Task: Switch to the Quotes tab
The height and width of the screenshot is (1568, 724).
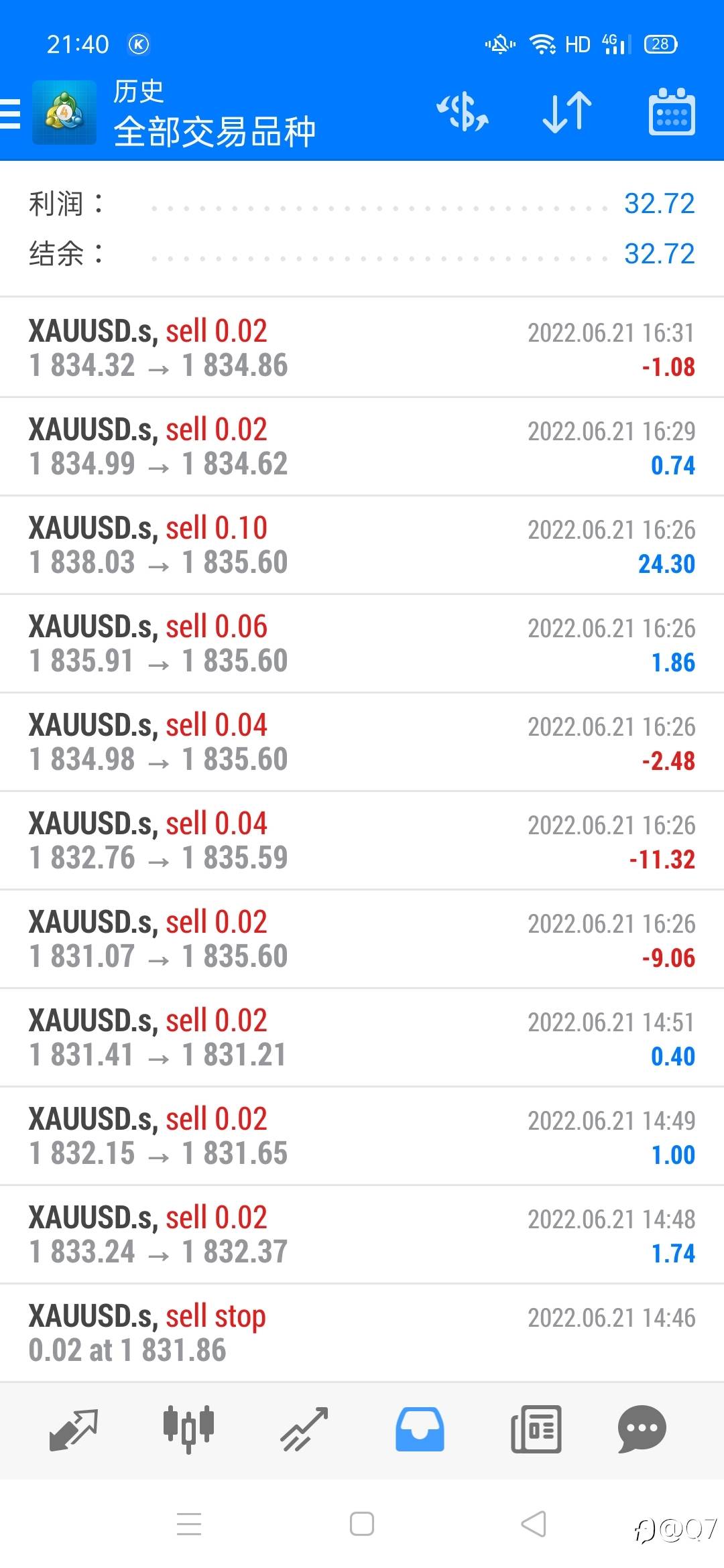Action: point(74,1429)
